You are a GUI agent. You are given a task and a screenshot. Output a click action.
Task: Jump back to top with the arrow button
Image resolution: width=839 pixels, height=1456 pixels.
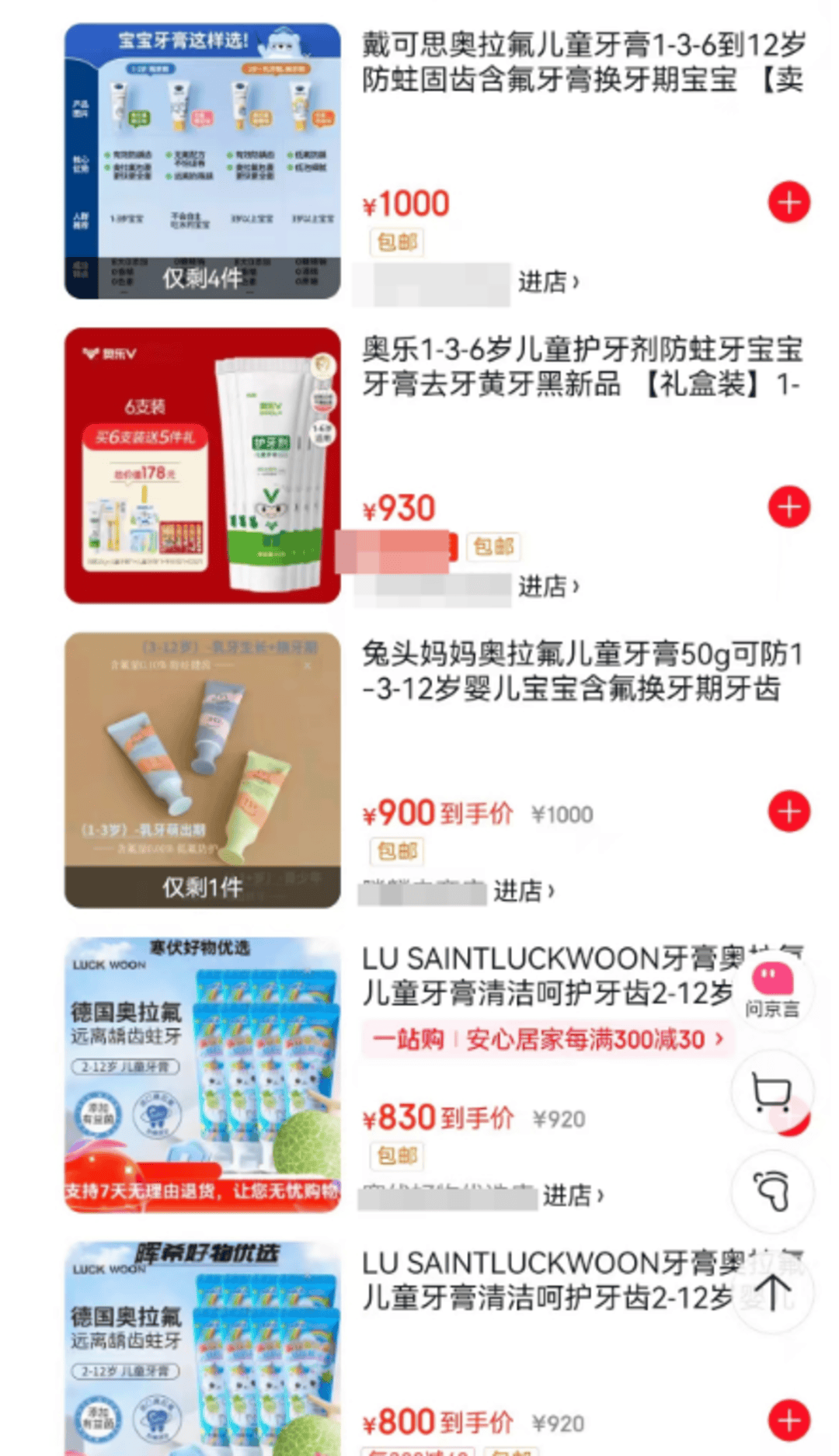coord(772,1293)
